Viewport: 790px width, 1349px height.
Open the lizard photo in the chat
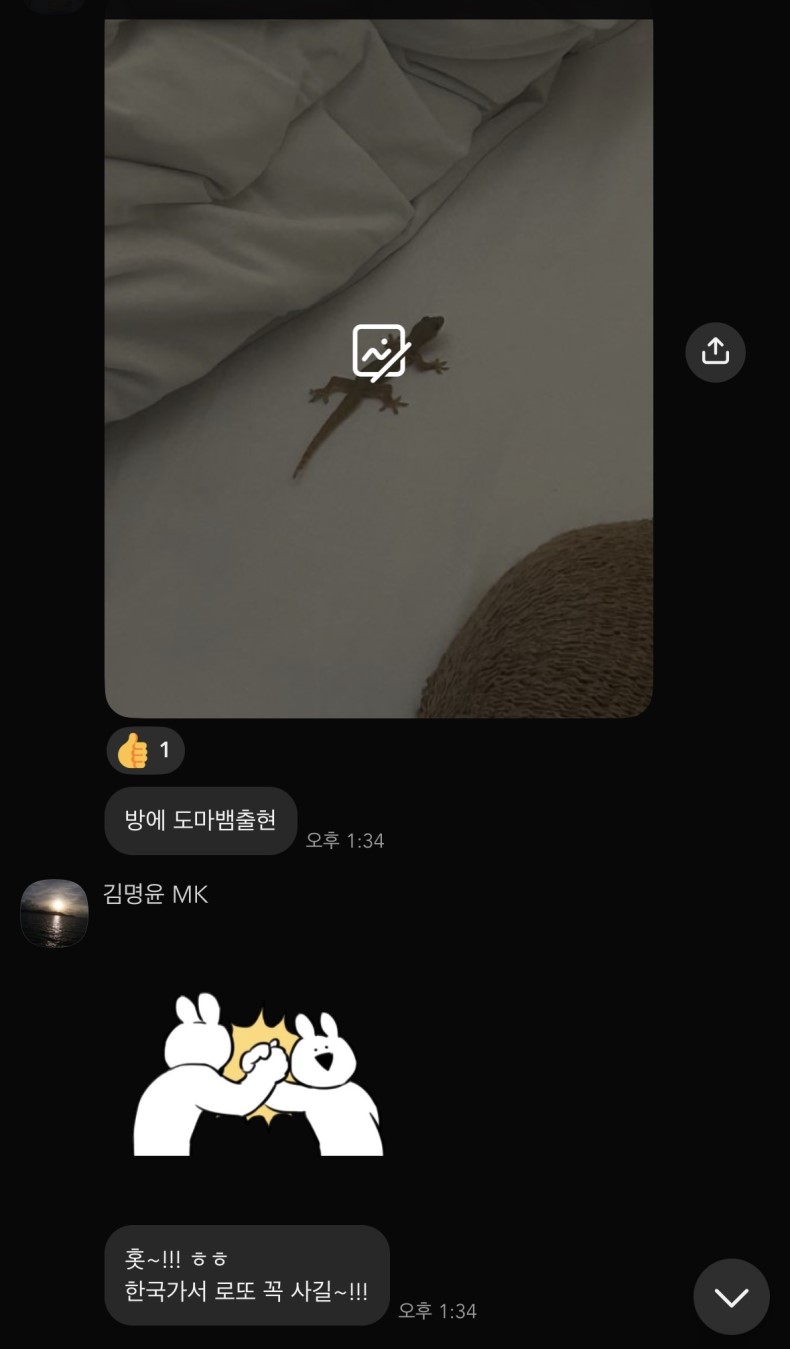(379, 368)
